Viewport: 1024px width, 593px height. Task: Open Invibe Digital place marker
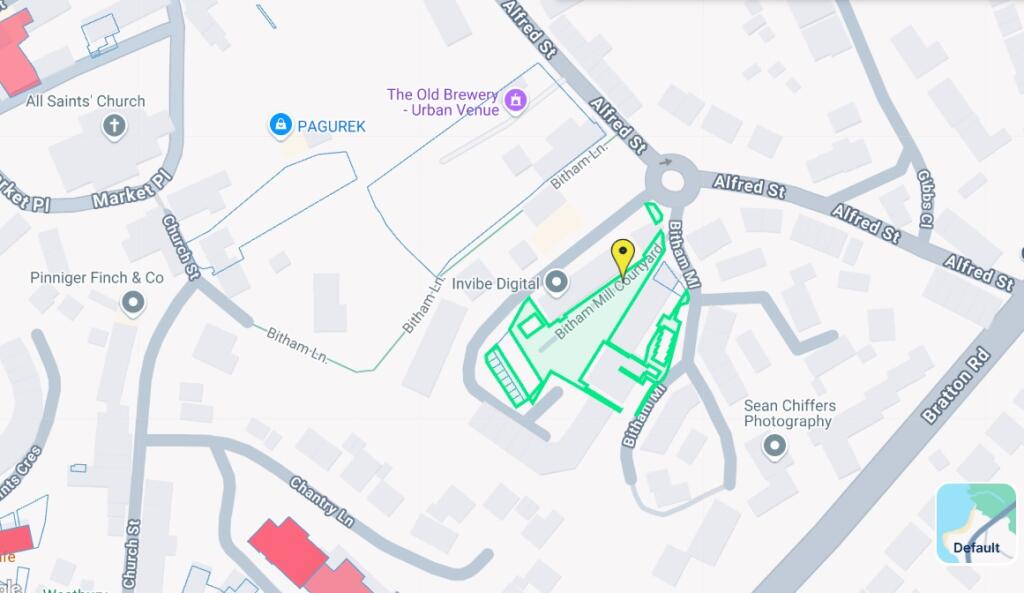pos(555,283)
